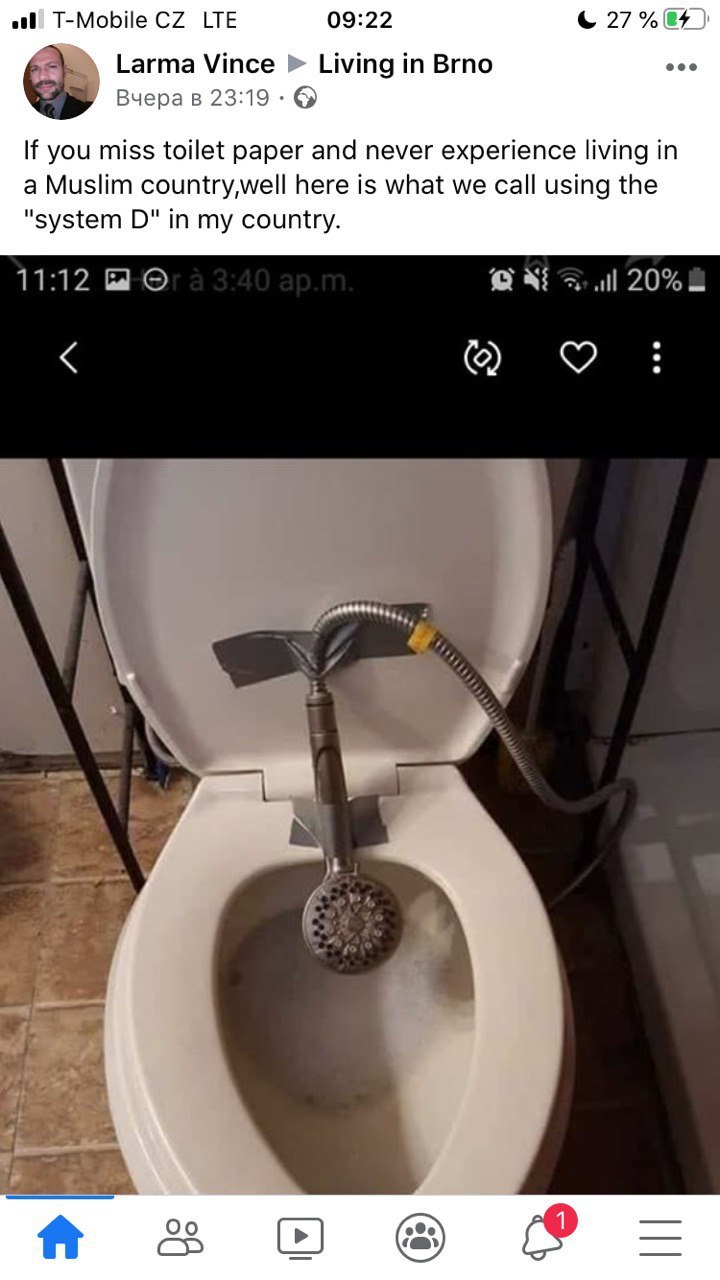
Task: Switch to the Groups tab
Action: [x=420, y=1238]
